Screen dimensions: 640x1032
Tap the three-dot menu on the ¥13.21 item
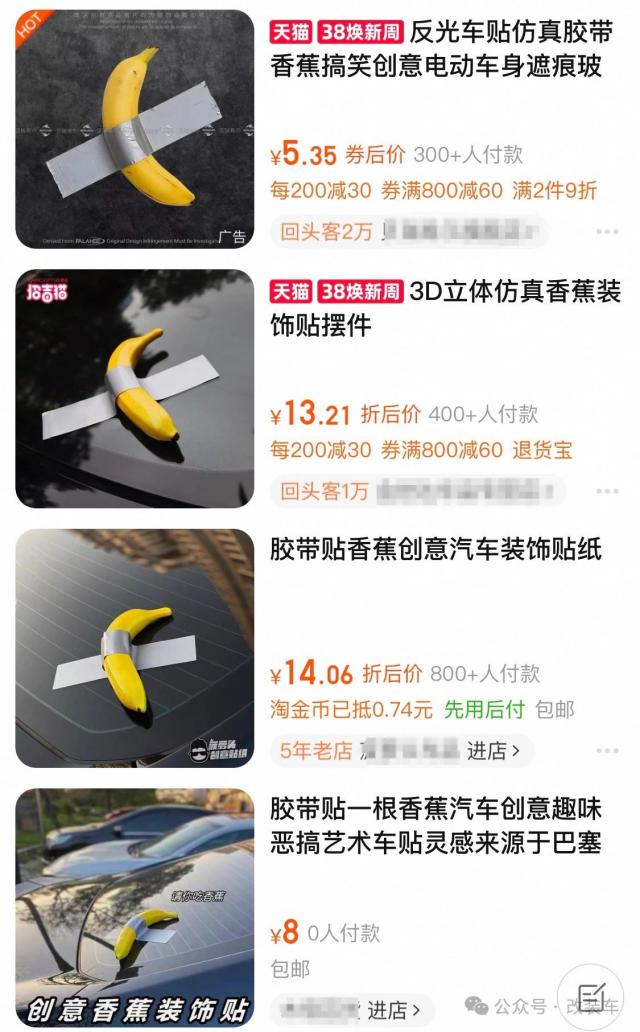click(607, 491)
